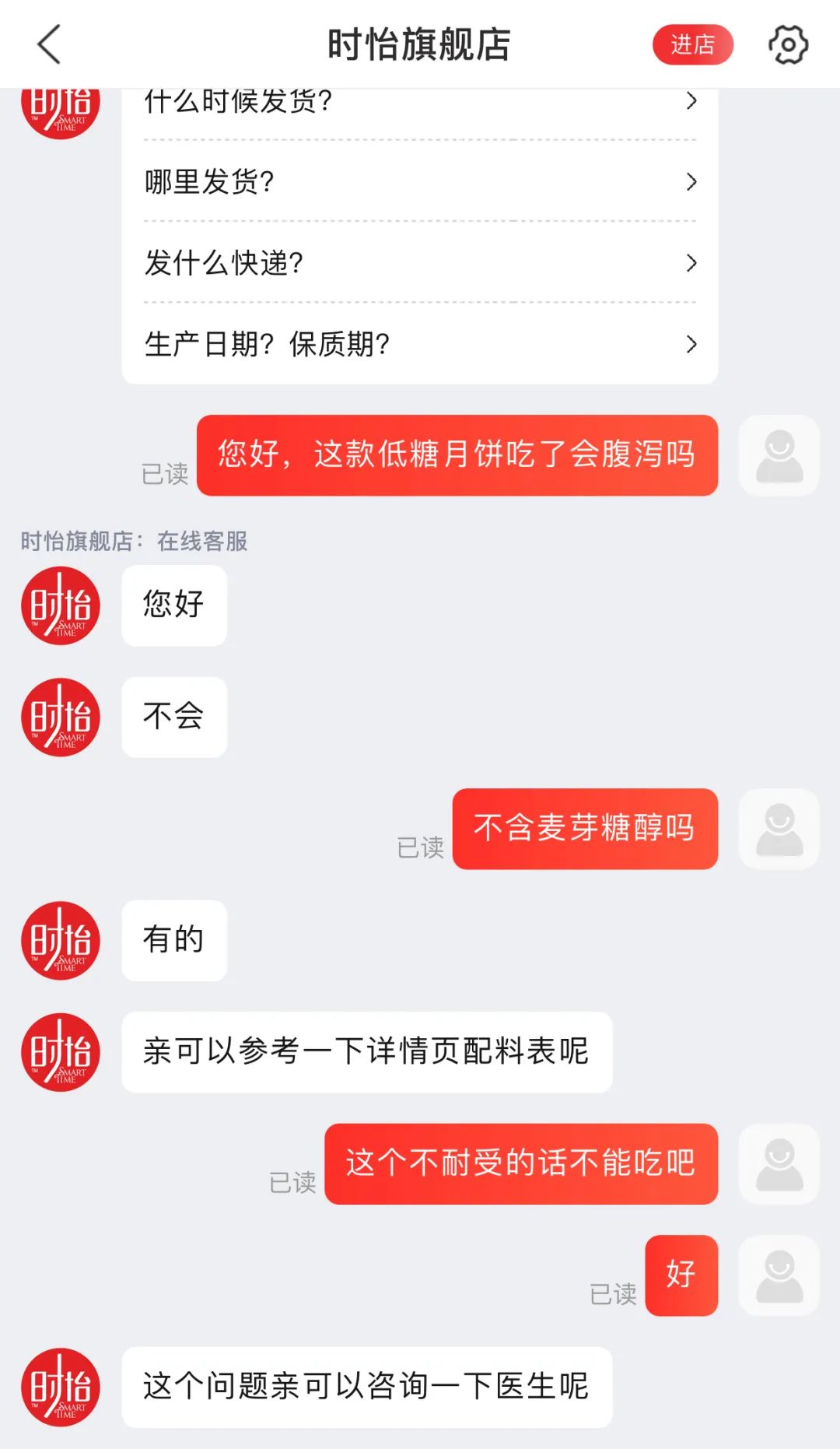Tap the 进店 button to enter store
The width and height of the screenshot is (840, 1449).
tap(692, 45)
